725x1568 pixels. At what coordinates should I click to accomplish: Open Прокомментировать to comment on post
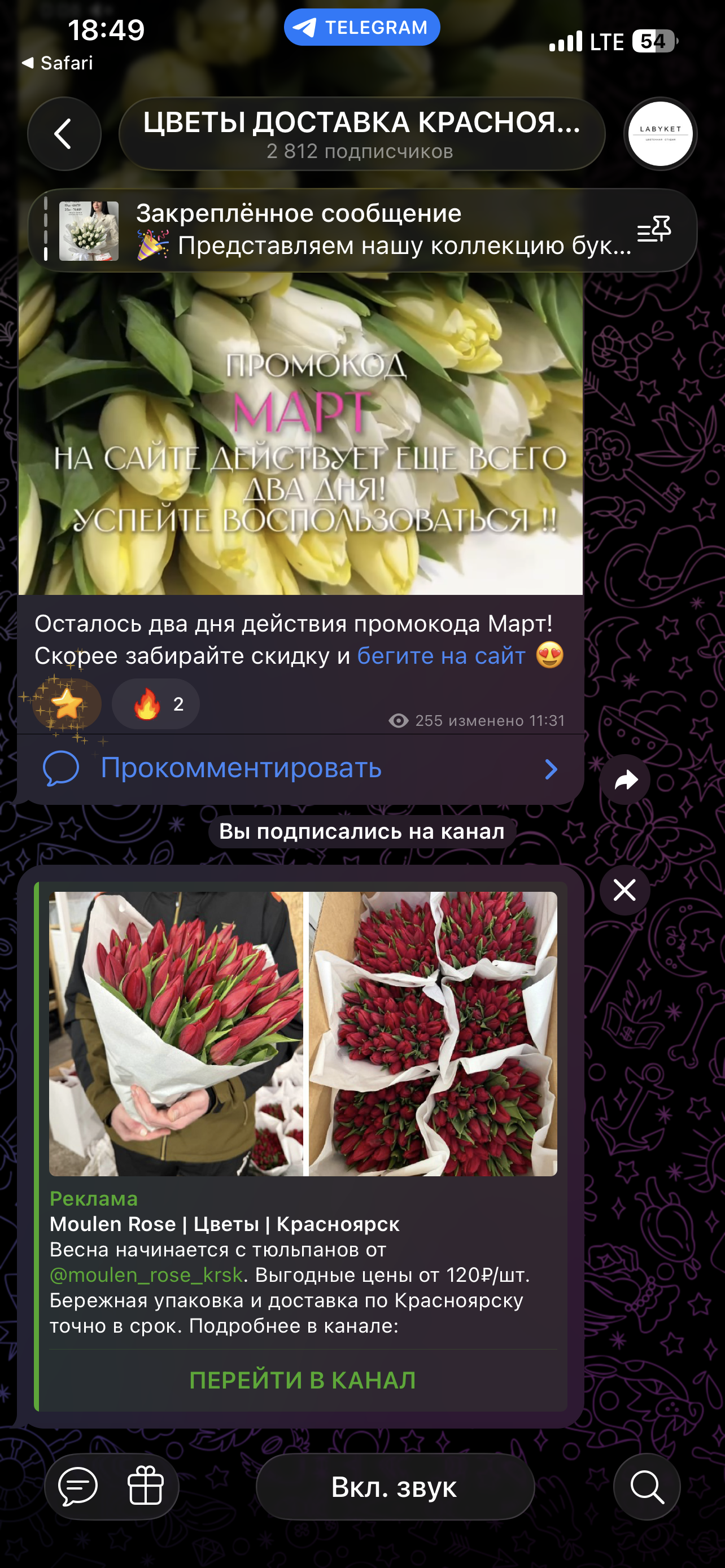click(301, 769)
